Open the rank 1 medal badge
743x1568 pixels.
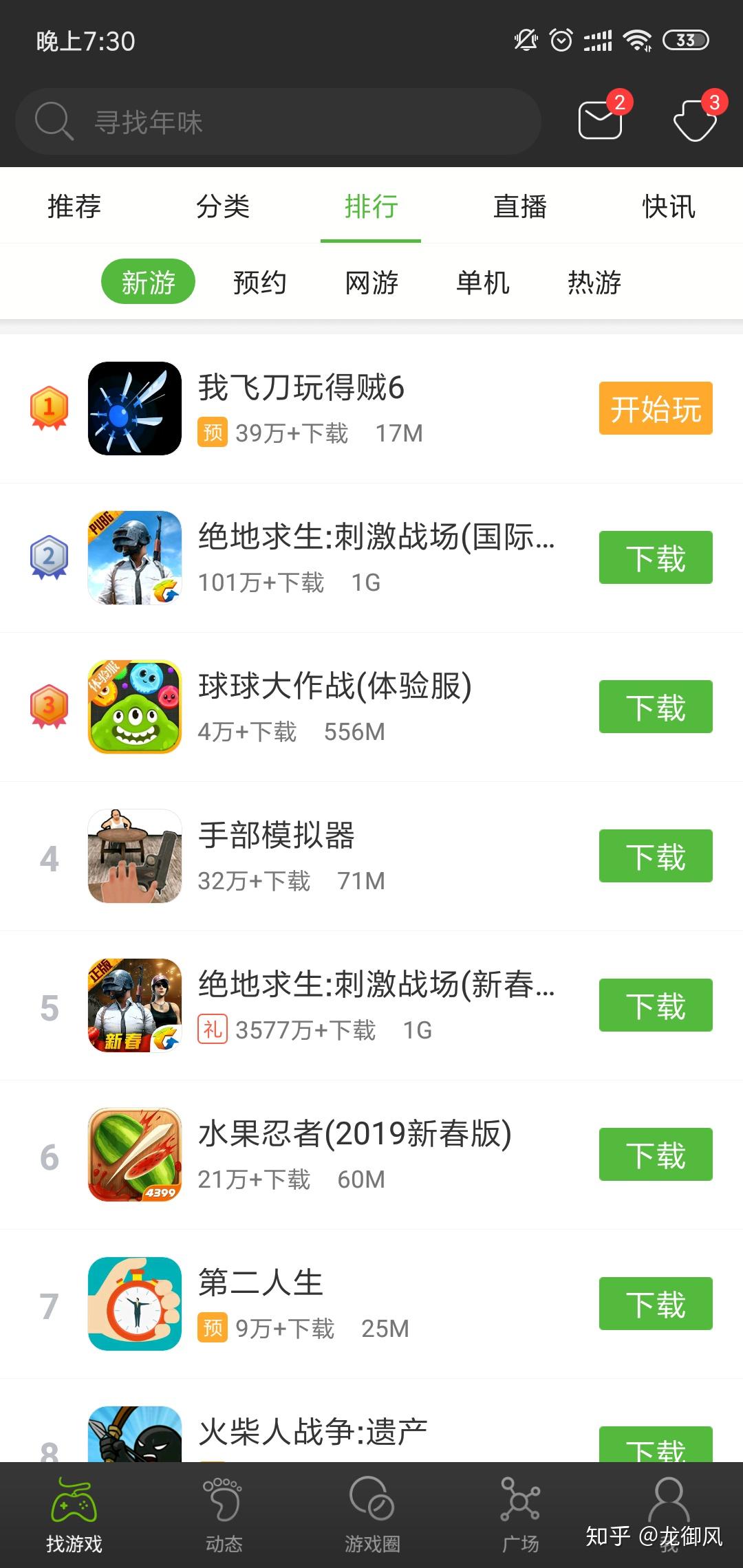(48, 407)
